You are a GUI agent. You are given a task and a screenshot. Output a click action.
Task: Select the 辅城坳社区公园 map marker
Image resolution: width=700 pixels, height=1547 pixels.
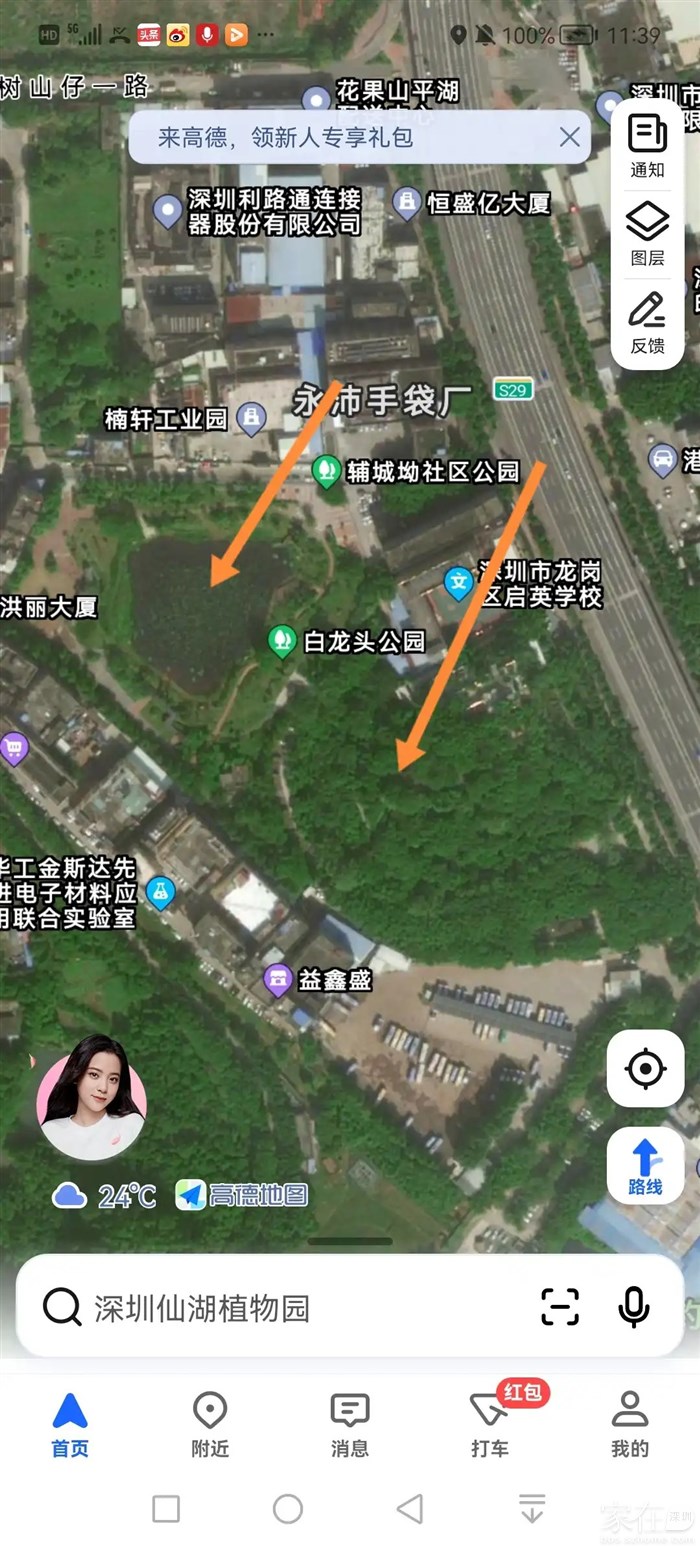(326, 471)
